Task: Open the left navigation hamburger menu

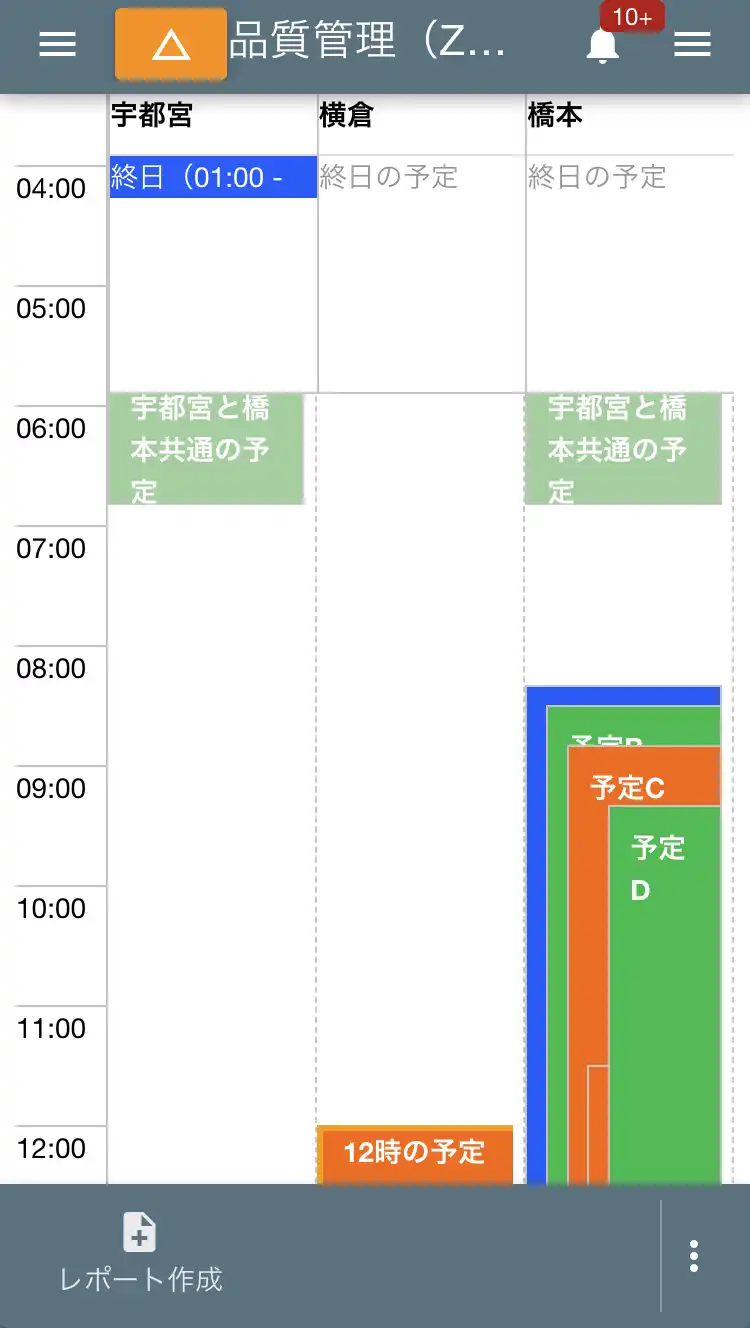Action: click(x=57, y=45)
